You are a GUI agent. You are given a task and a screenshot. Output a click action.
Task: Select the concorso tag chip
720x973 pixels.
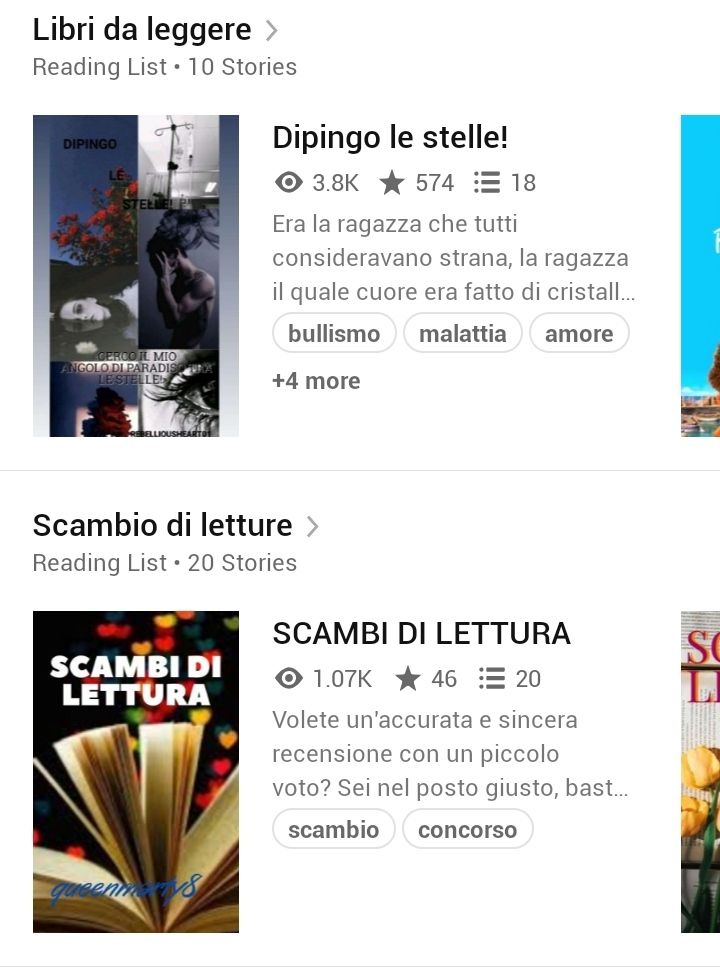(467, 830)
